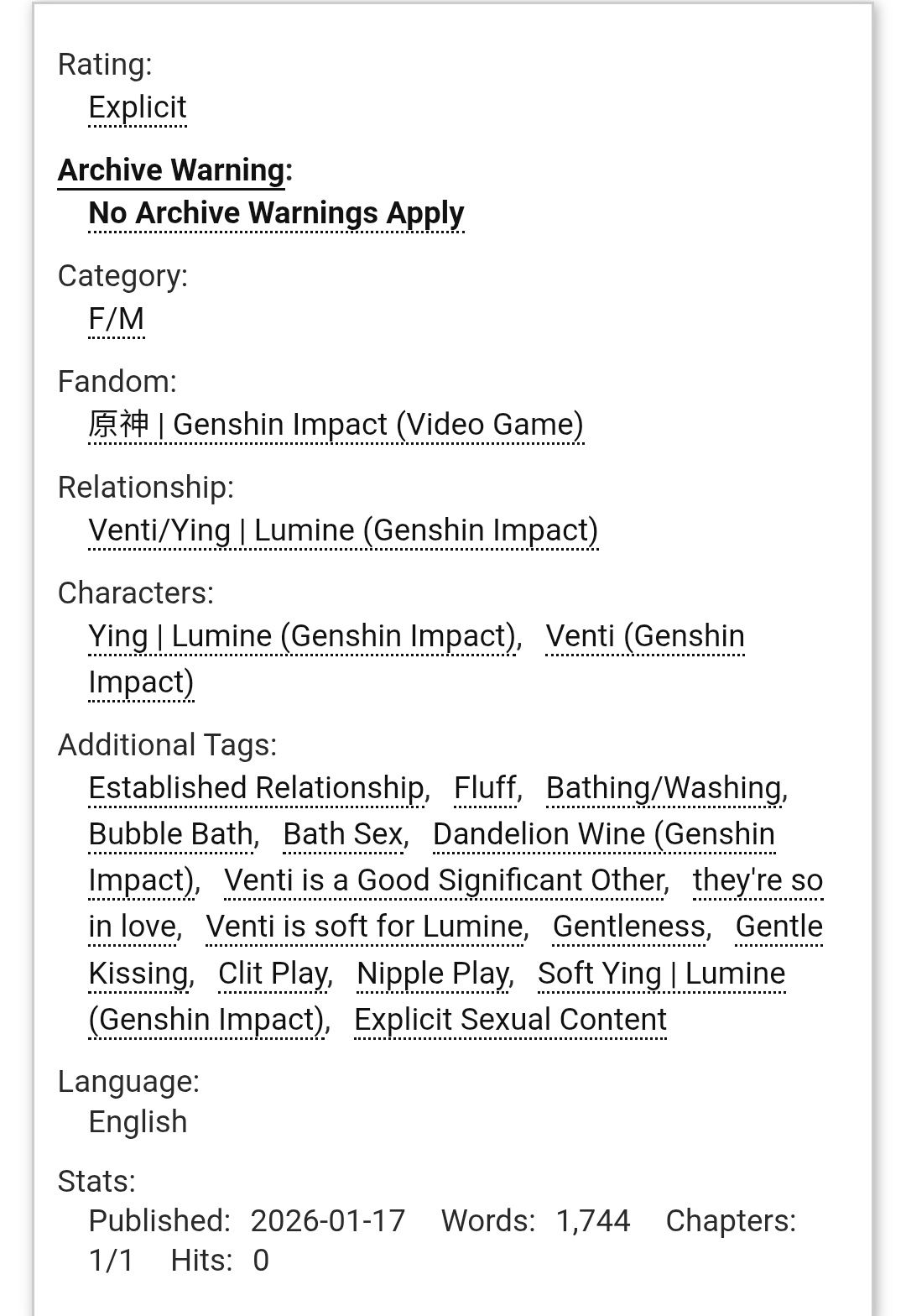Open the F/M category tag
The width and height of the screenshot is (906, 1316).
(117, 319)
